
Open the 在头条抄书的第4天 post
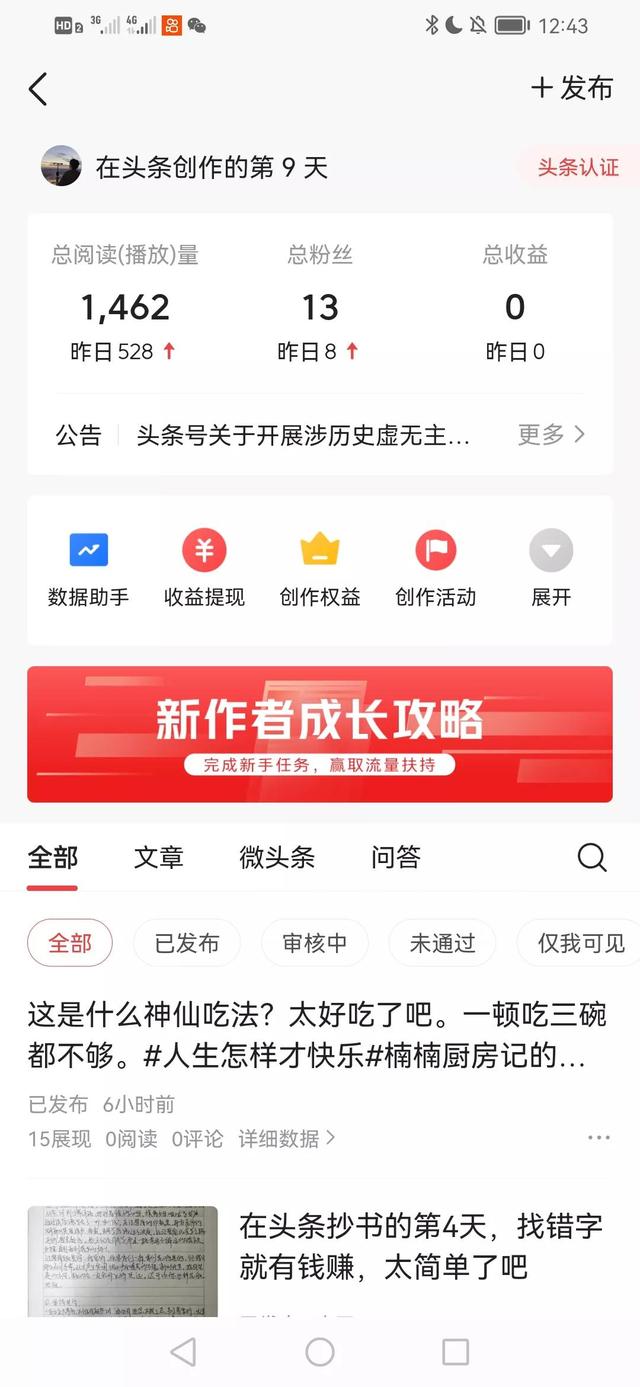[x=383, y=1246]
